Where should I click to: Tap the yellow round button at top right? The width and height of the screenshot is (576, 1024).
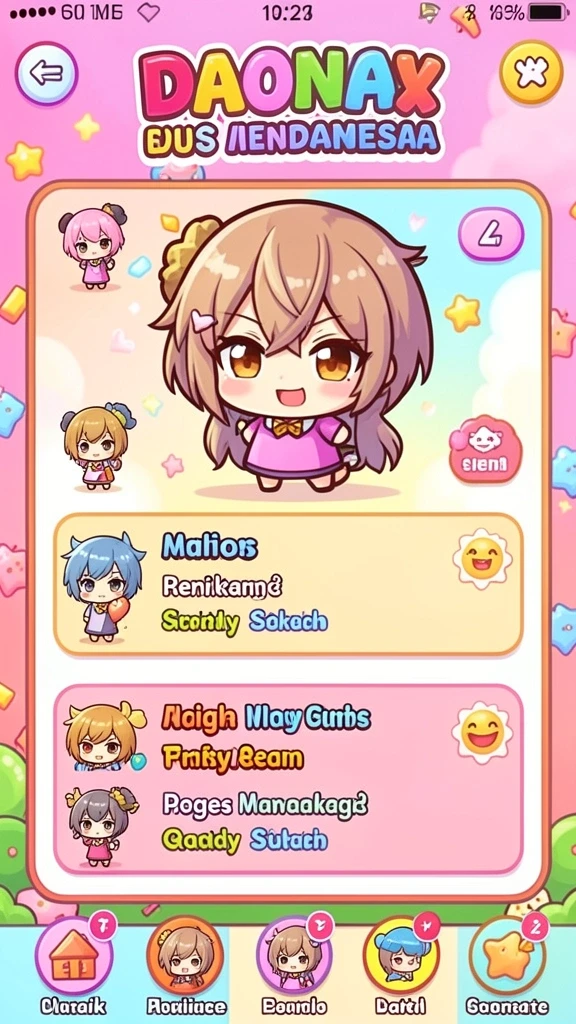pos(531,72)
